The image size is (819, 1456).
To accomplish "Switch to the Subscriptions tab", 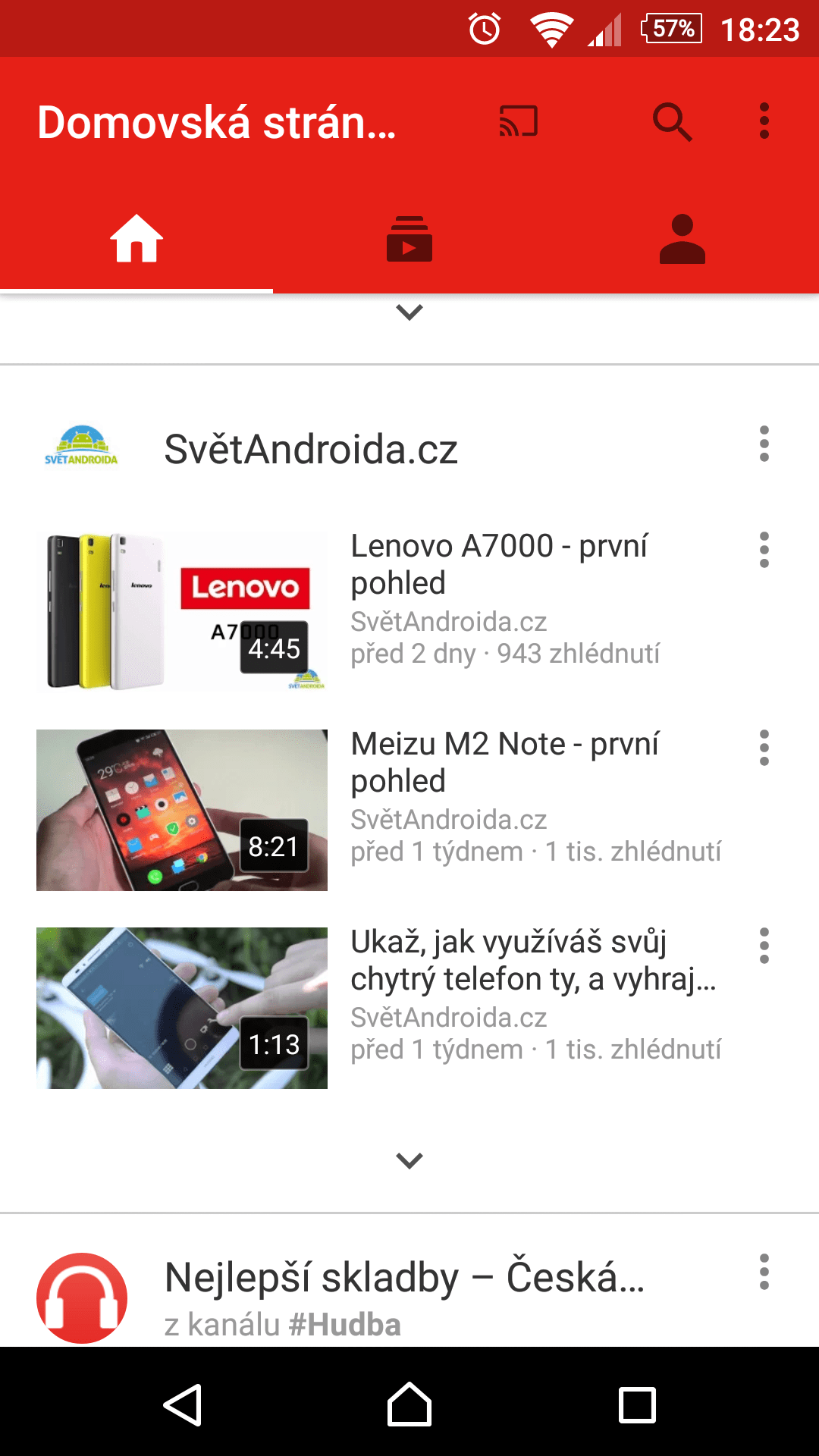I will click(x=409, y=239).
